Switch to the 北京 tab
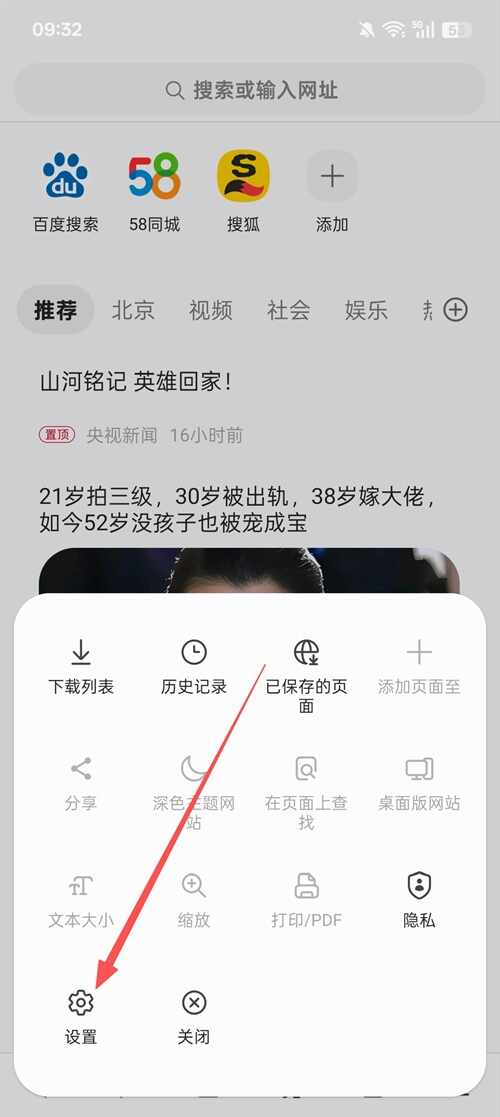This screenshot has width=500, height=1117. pyautogui.click(x=133, y=310)
